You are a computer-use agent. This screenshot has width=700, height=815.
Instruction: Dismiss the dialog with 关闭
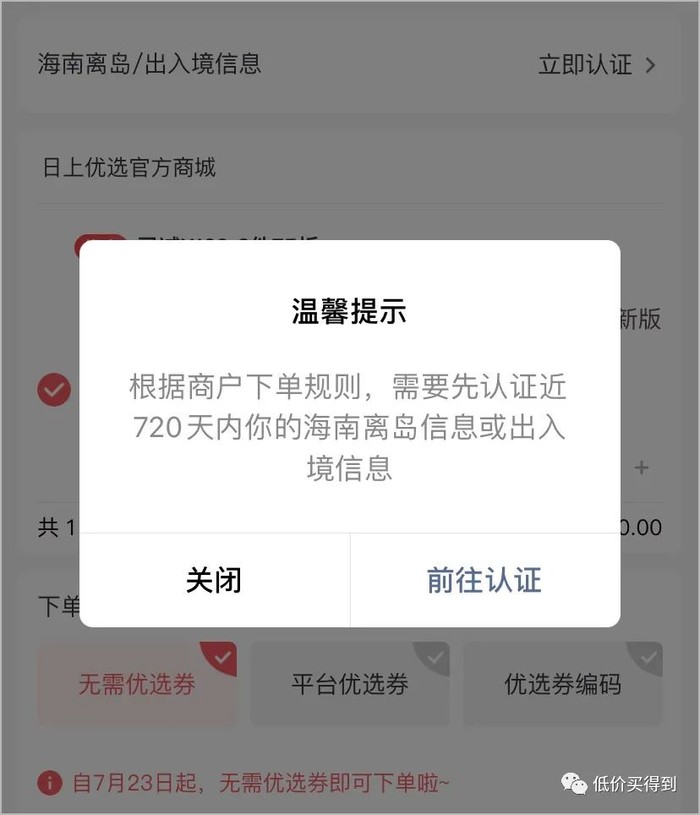214,580
